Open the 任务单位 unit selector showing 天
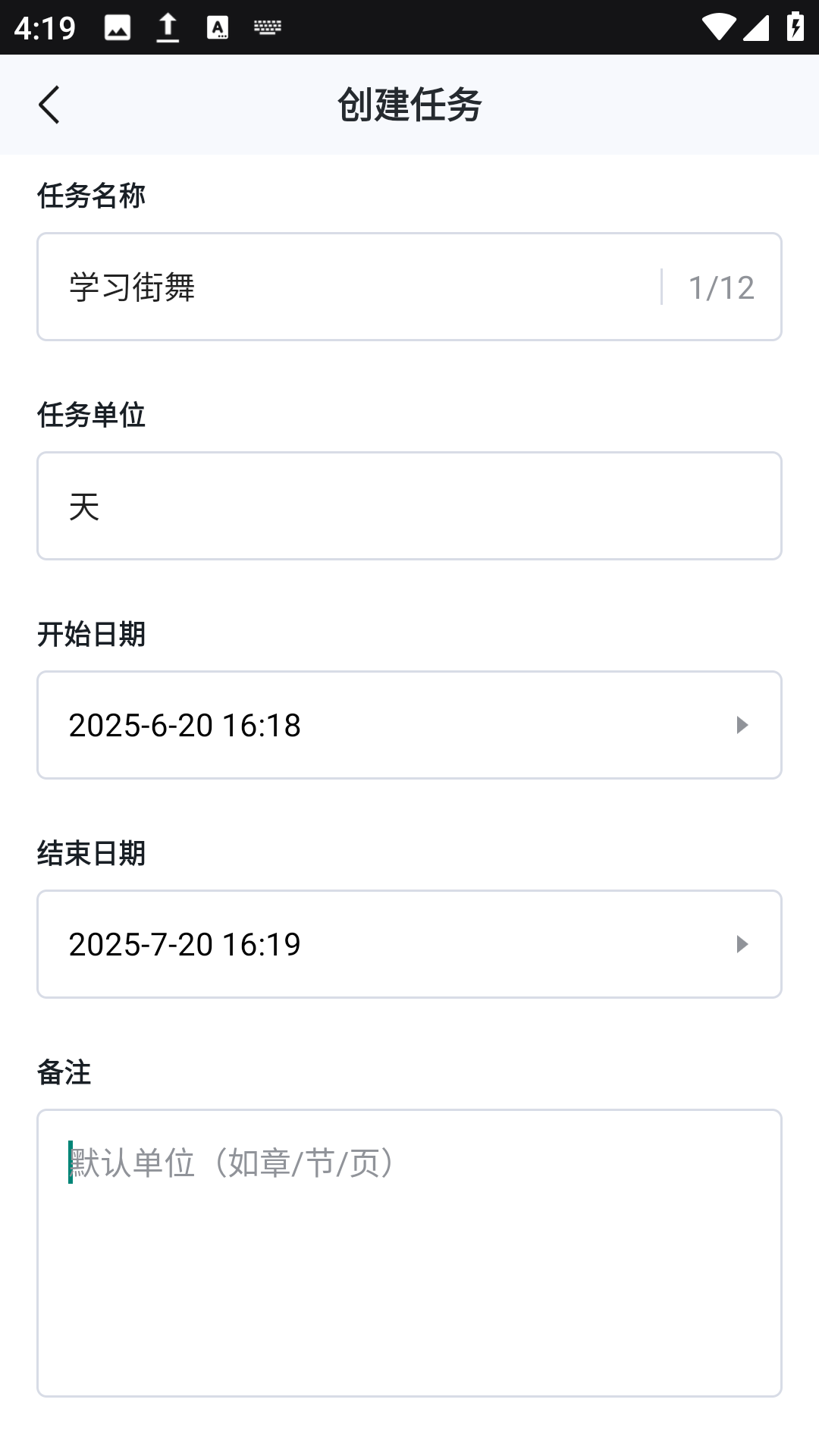Screen dimensions: 819x1456 pyautogui.click(x=409, y=505)
